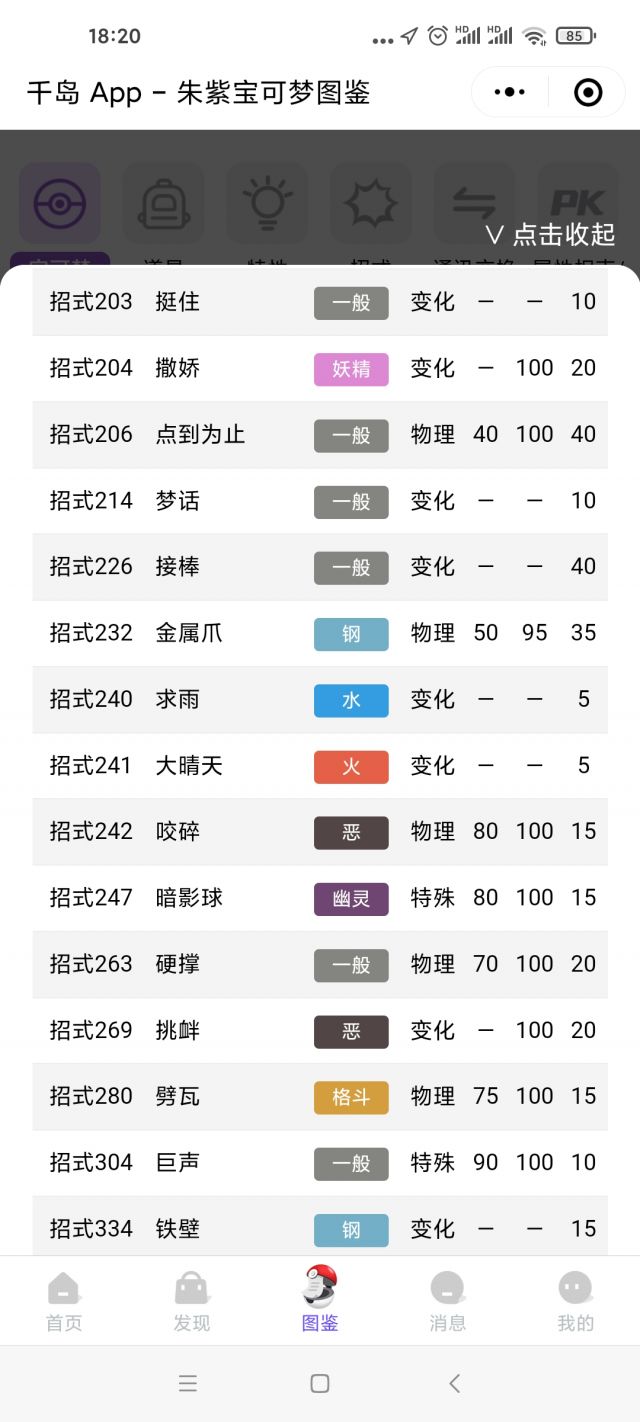Viewport: 640px width, 1422px height.
Task: Open move 招式304 巨声
Action: pyautogui.click(x=320, y=1162)
